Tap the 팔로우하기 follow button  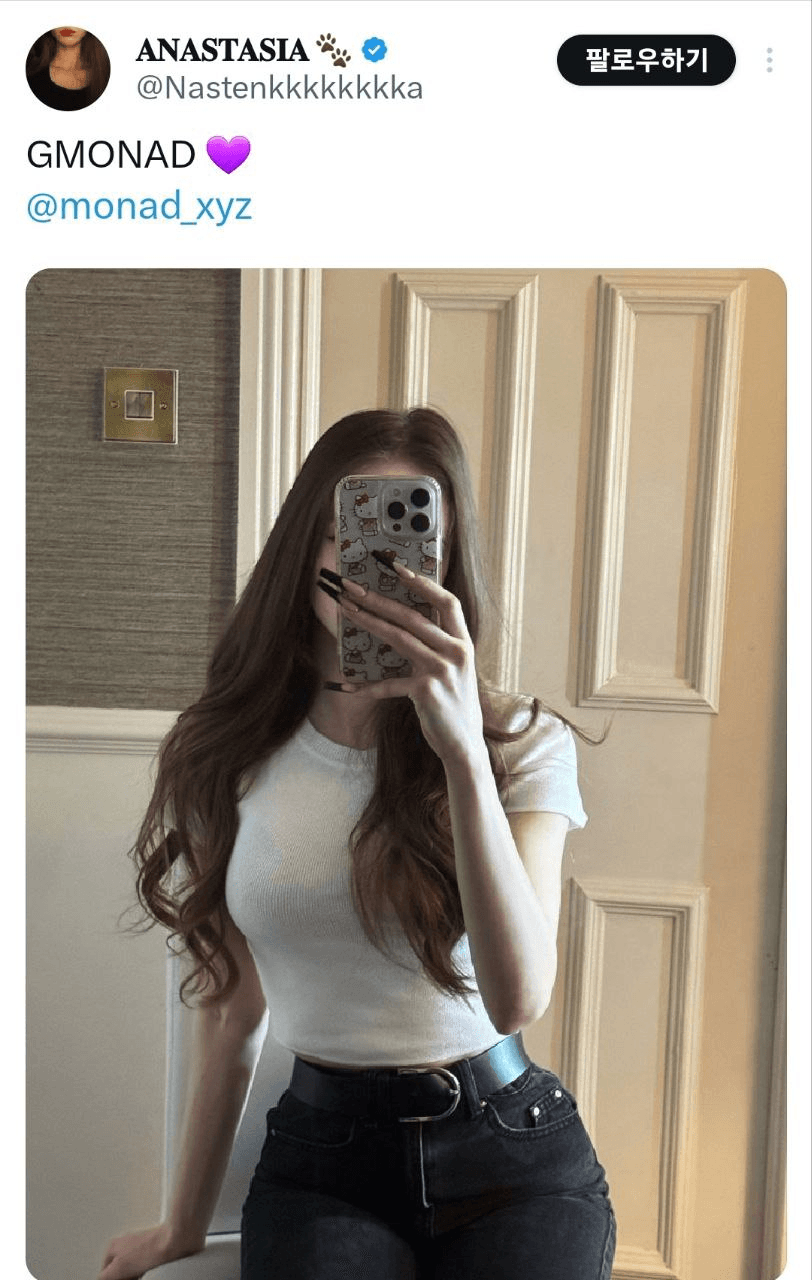[646, 60]
